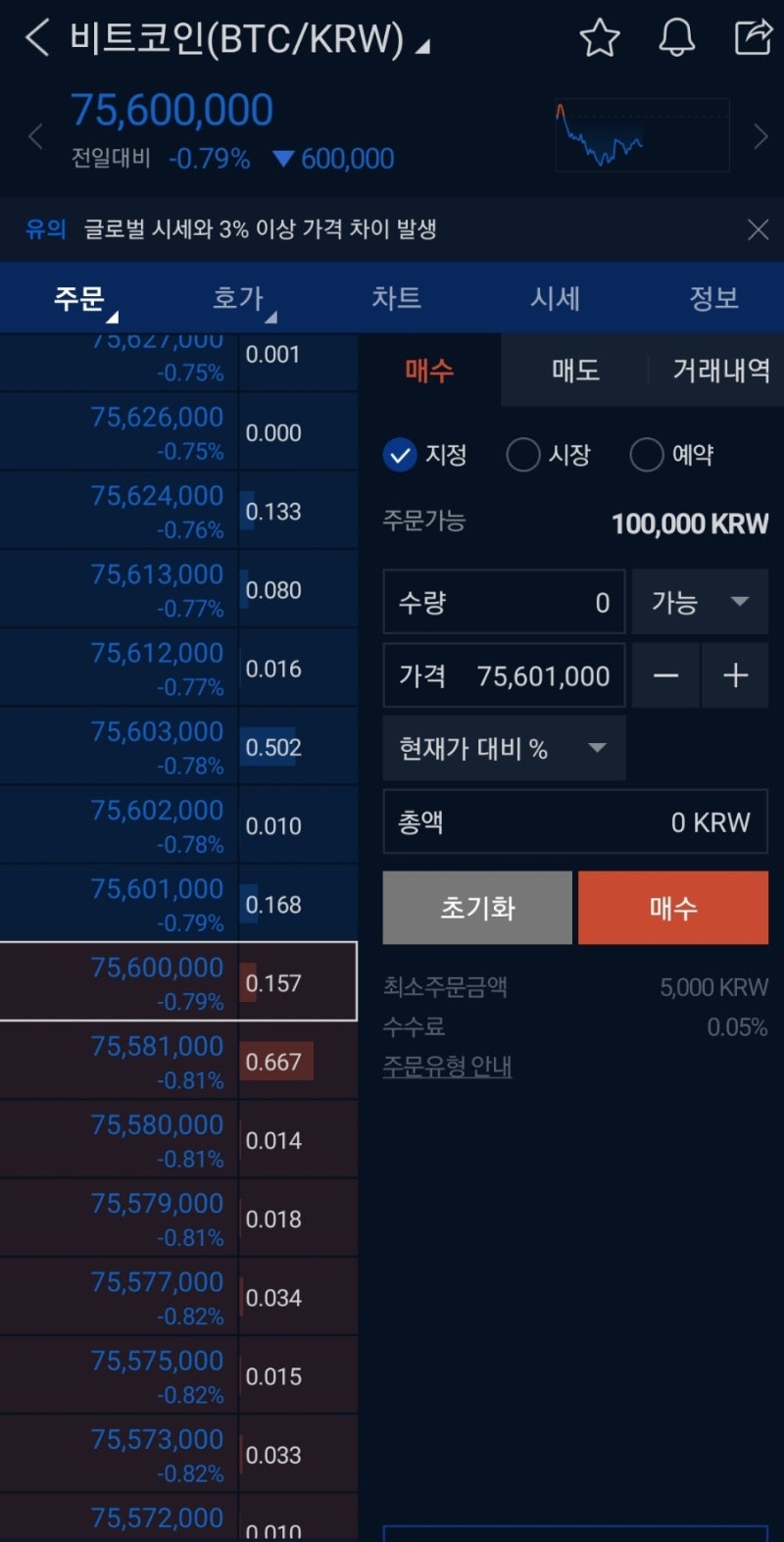Share this coin page

[753, 37]
